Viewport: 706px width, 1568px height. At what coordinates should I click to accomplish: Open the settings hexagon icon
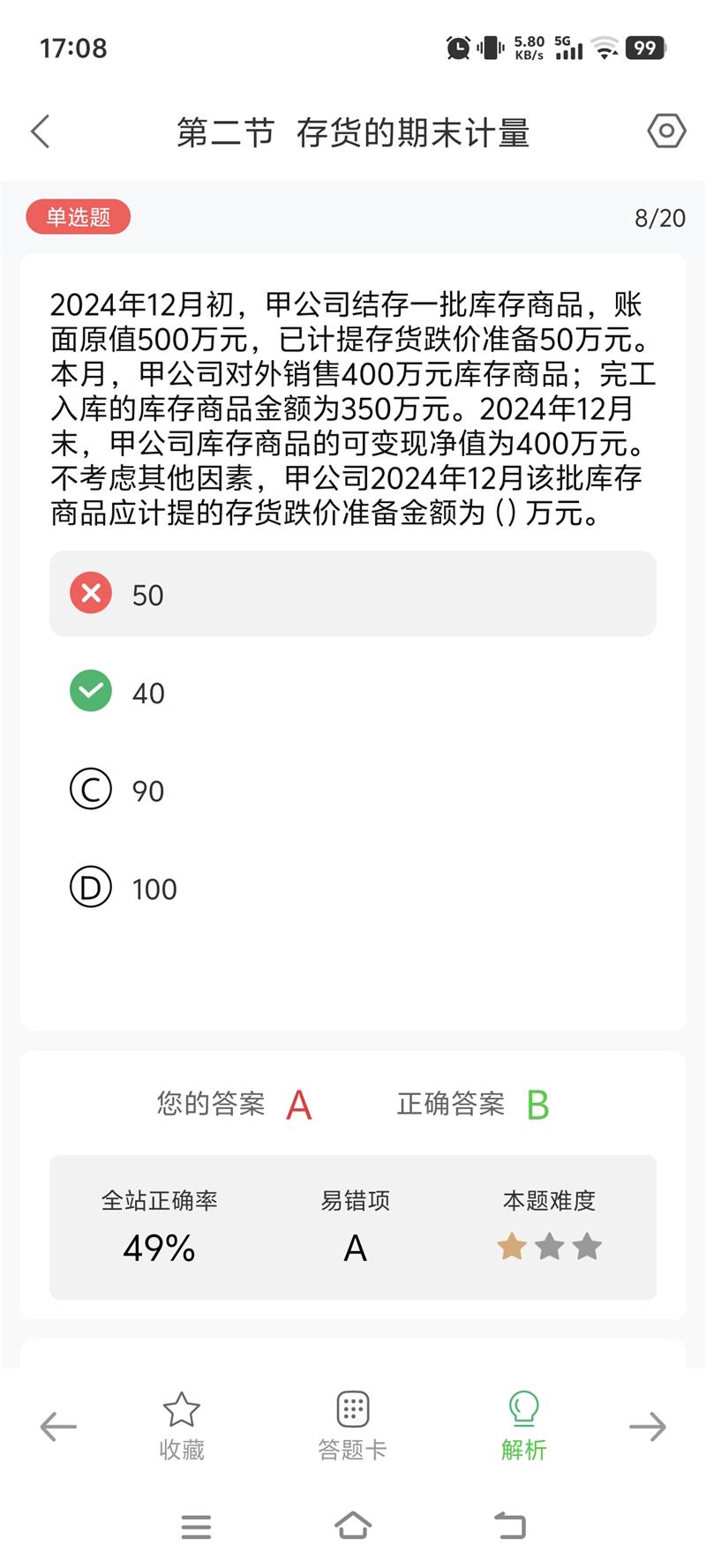(x=666, y=131)
